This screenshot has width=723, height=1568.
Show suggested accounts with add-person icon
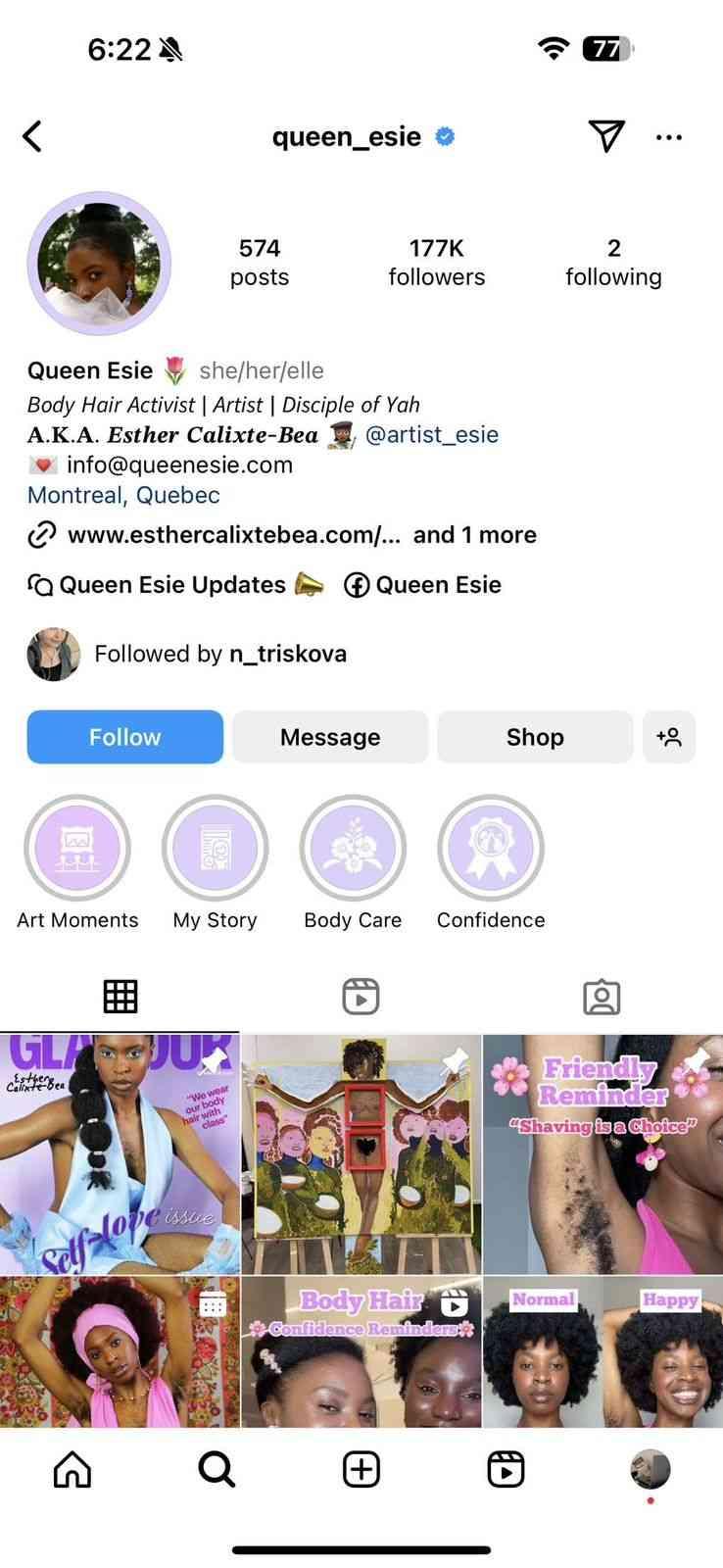tap(669, 737)
